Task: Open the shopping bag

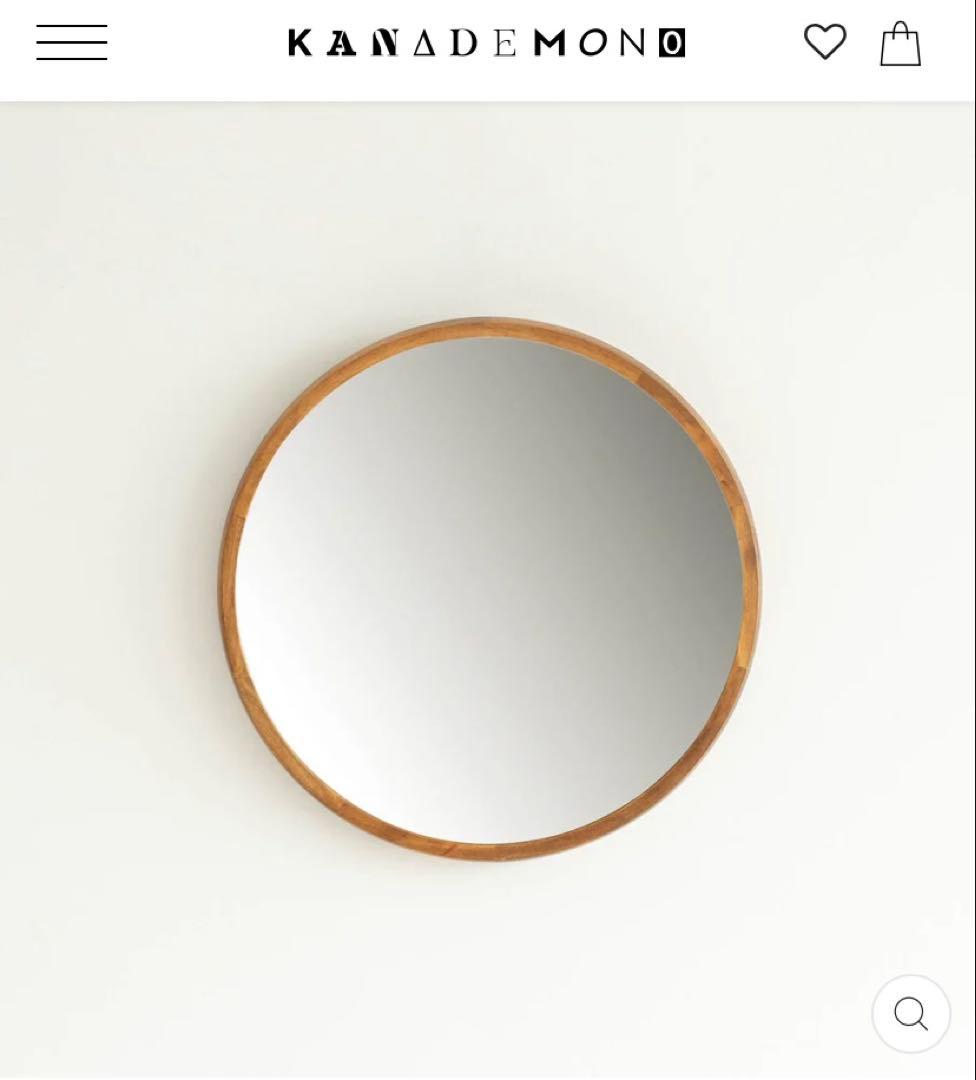Action: click(900, 44)
